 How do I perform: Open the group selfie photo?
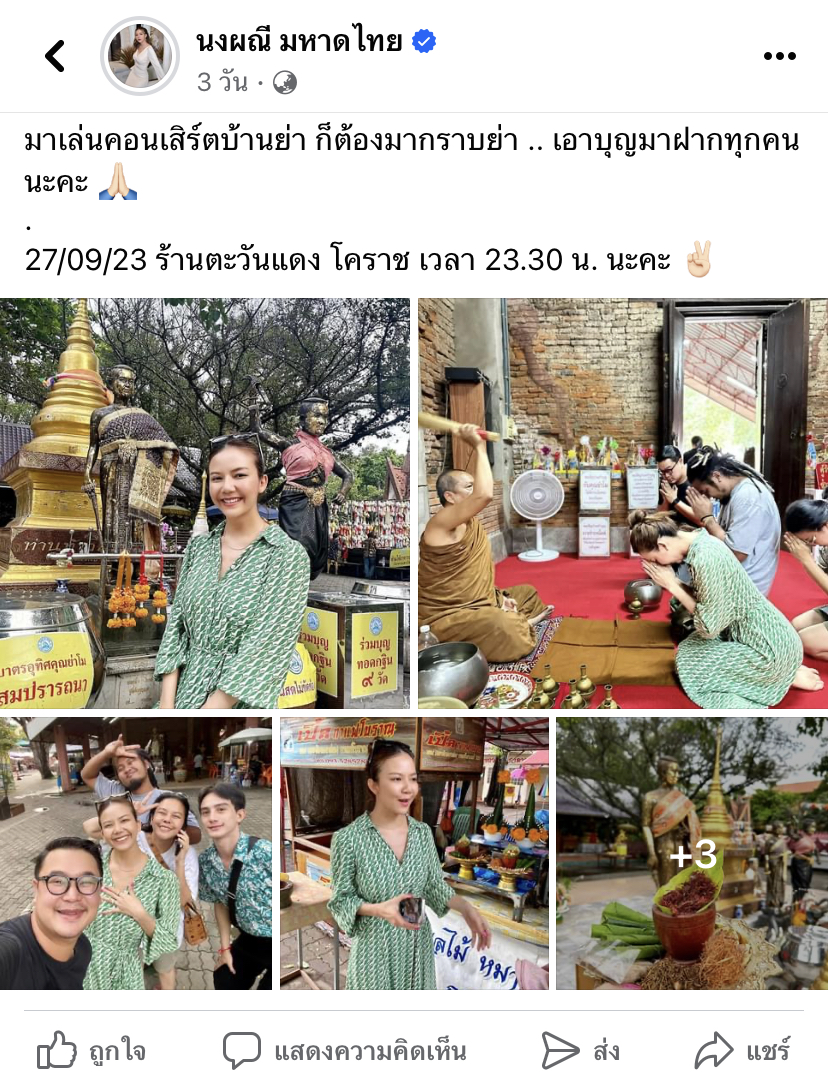pos(136,853)
